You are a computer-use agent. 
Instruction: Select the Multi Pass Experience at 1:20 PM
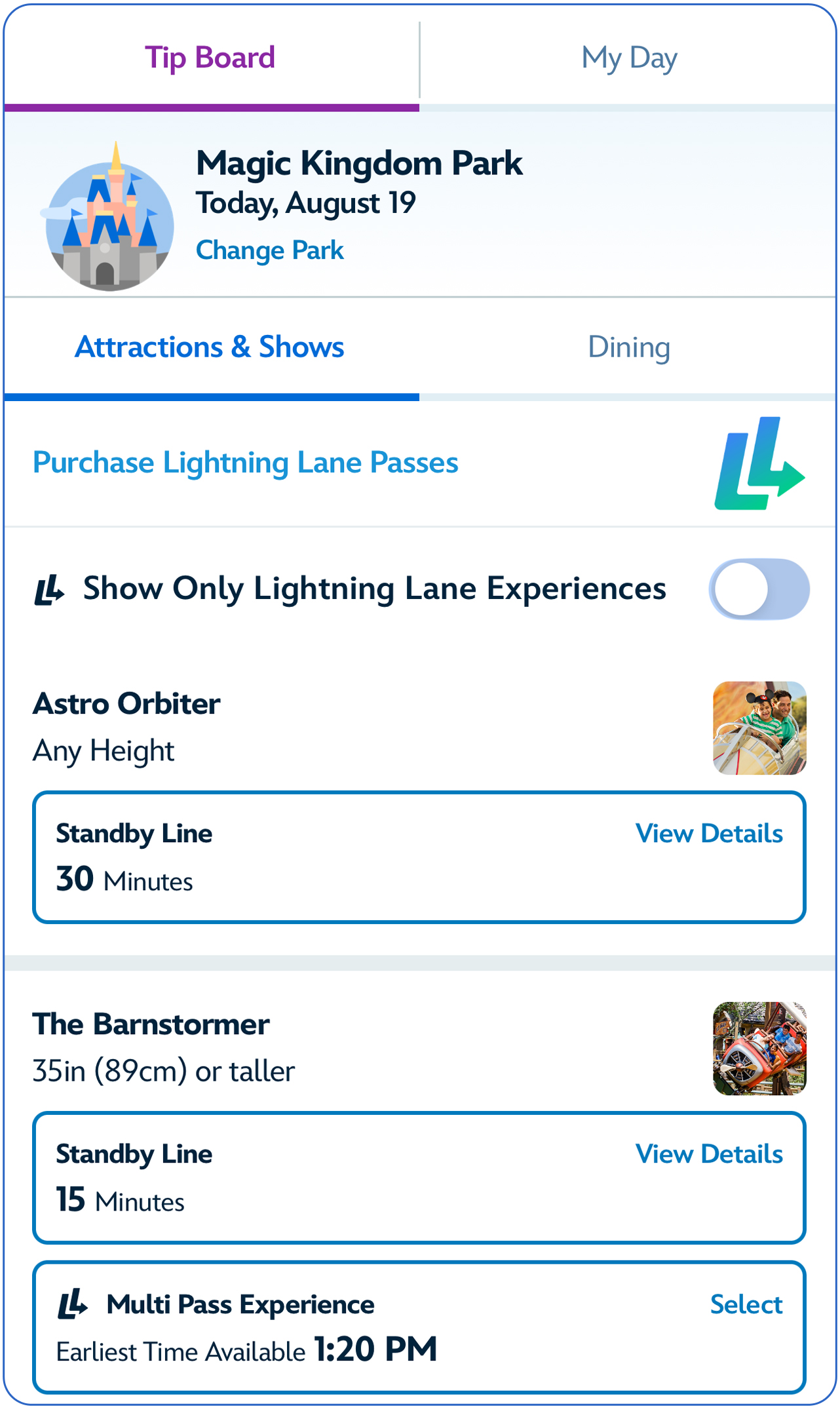tap(746, 1305)
